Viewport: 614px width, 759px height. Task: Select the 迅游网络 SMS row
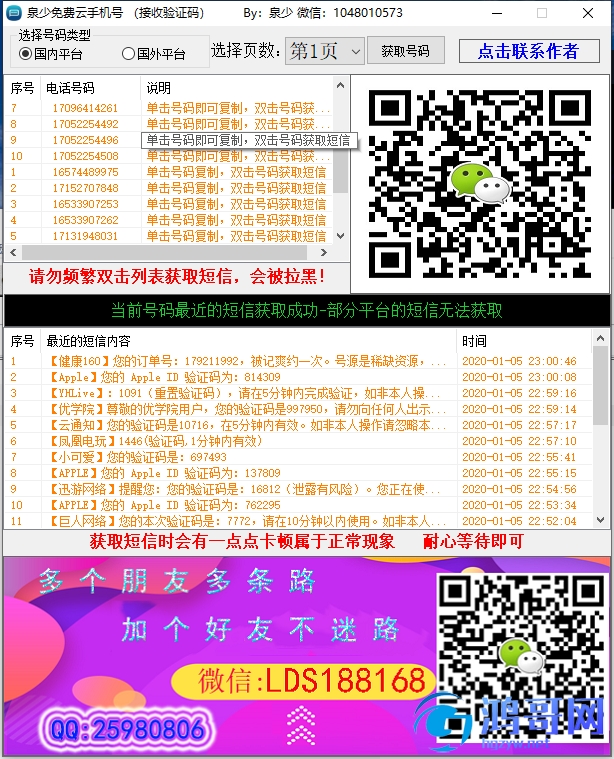pyautogui.click(x=240, y=489)
